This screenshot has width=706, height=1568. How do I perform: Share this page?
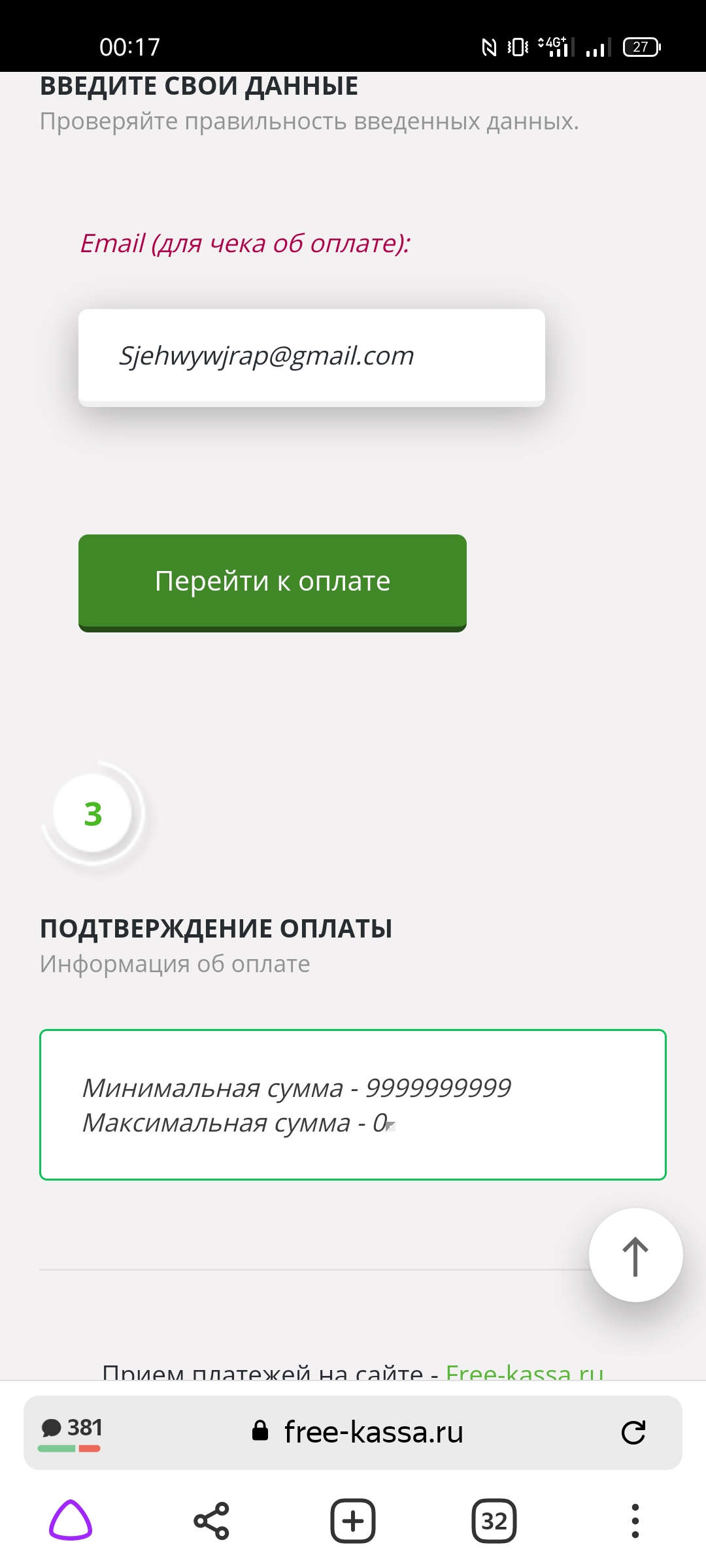(x=212, y=1520)
